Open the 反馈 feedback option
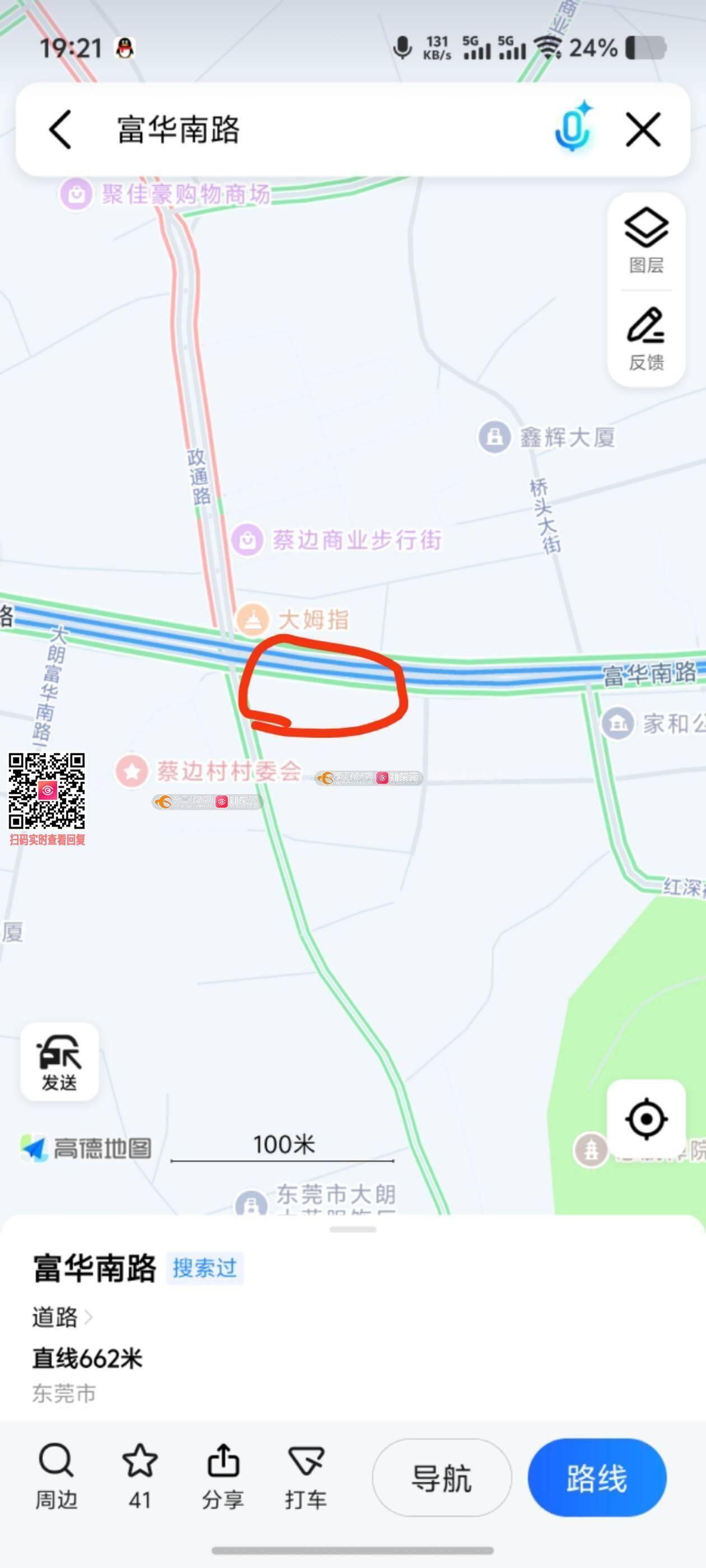Image resolution: width=706 pixels, height=1568 pixels. coord(645,338)
